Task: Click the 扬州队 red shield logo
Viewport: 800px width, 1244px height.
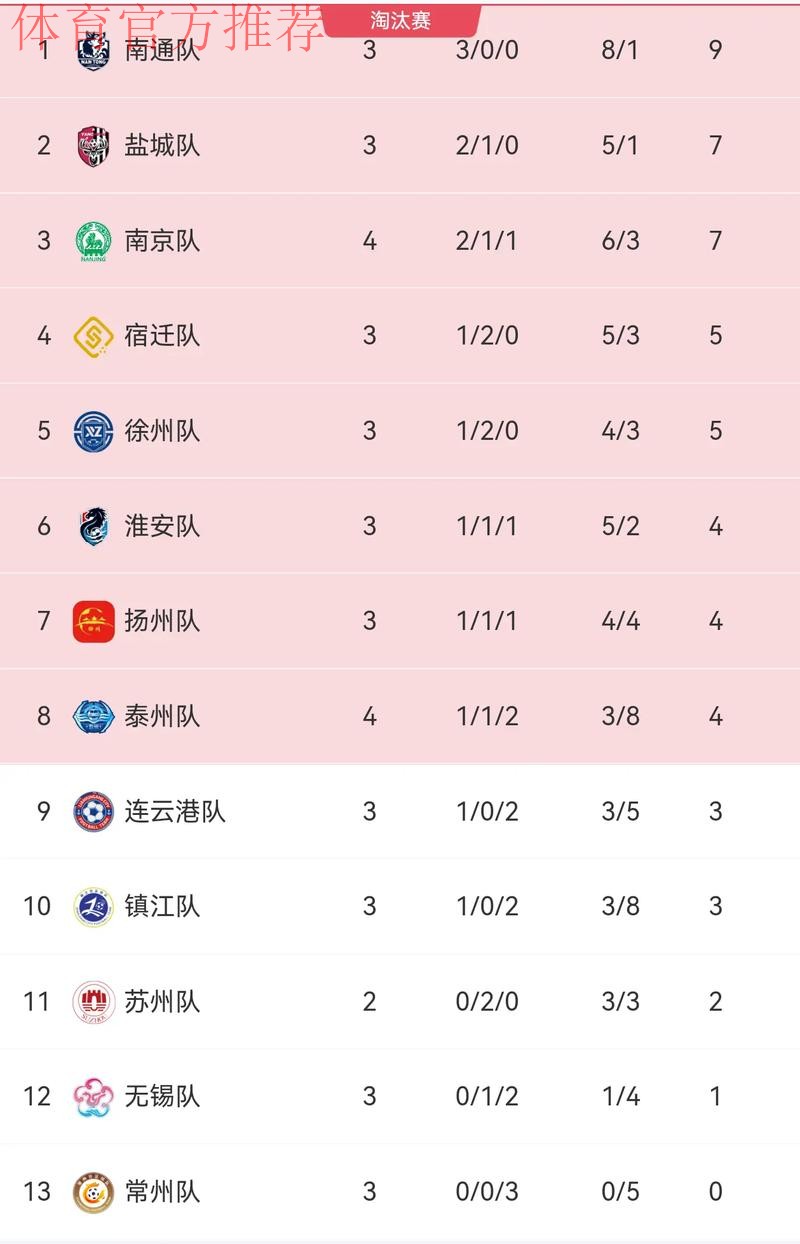Action: coord(93,621)
